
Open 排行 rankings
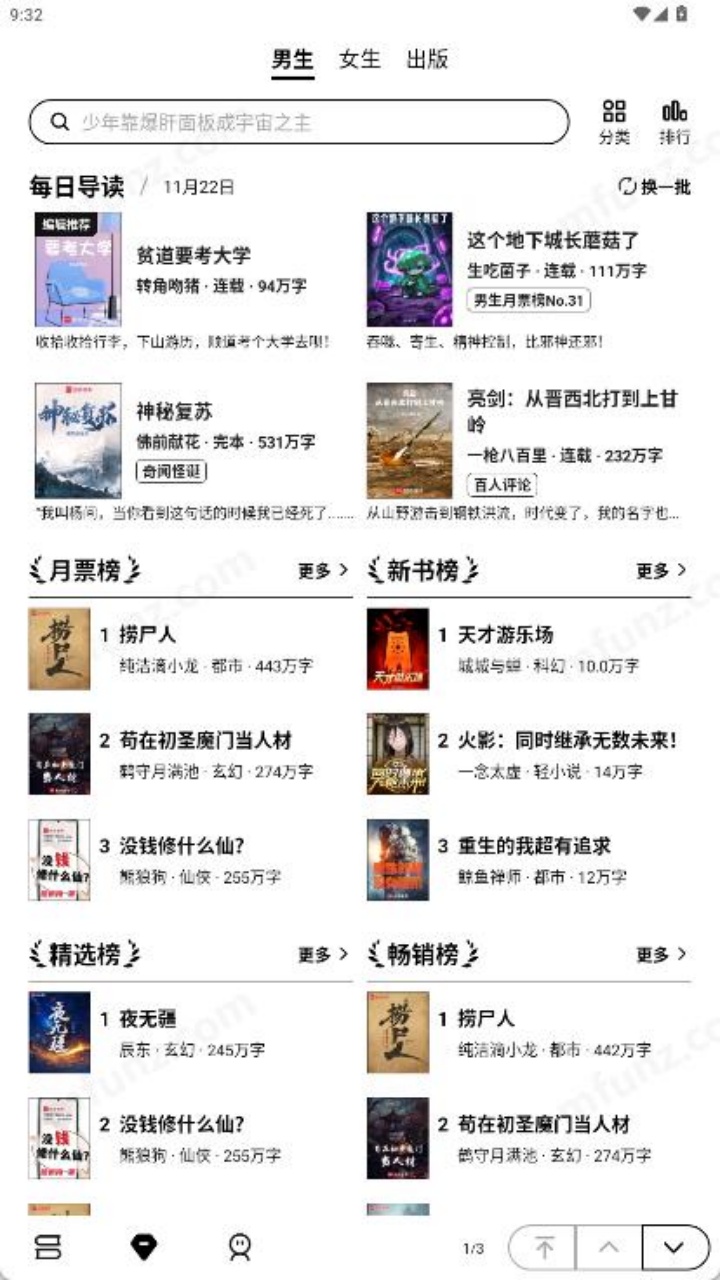(x=674, y=122)
